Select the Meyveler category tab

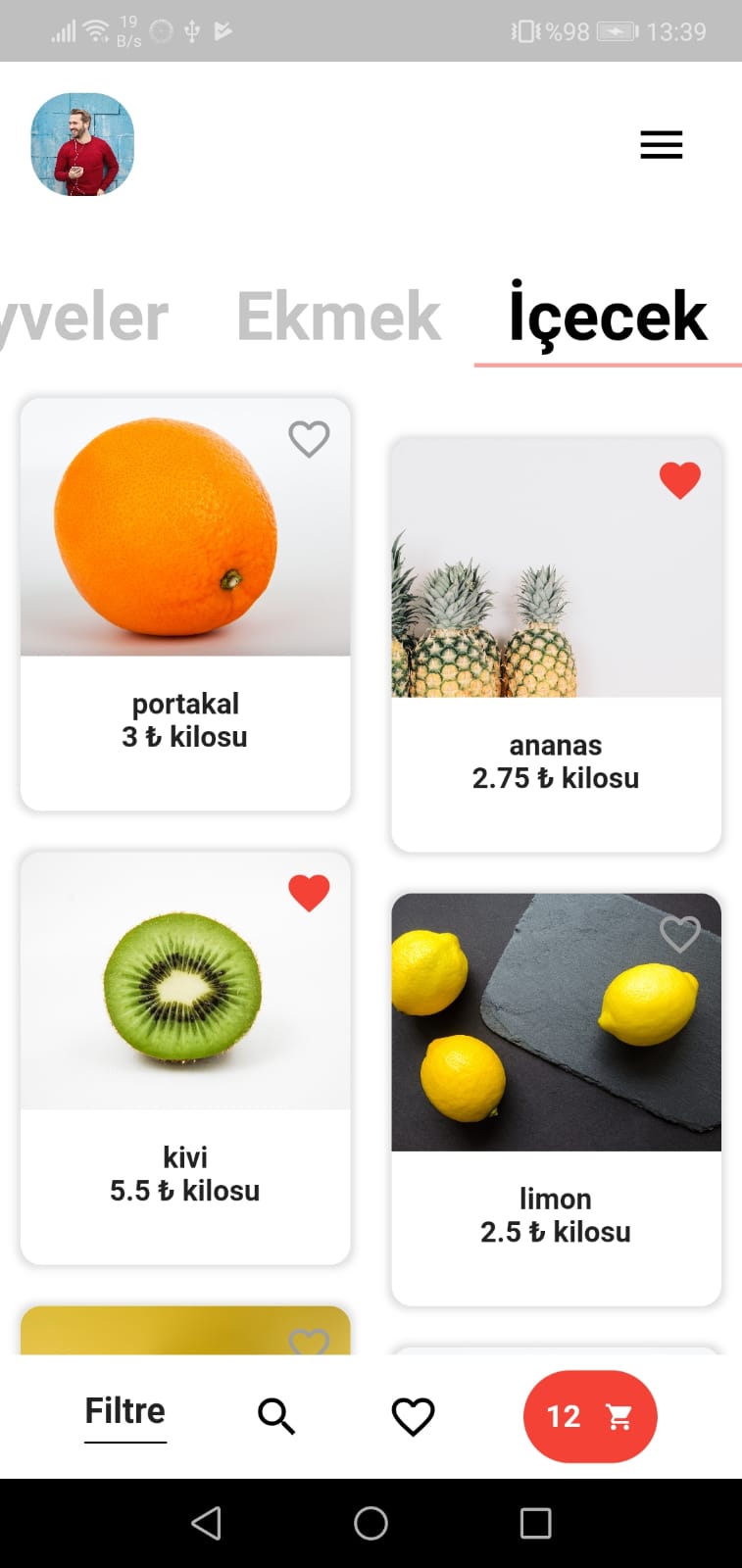85,316
